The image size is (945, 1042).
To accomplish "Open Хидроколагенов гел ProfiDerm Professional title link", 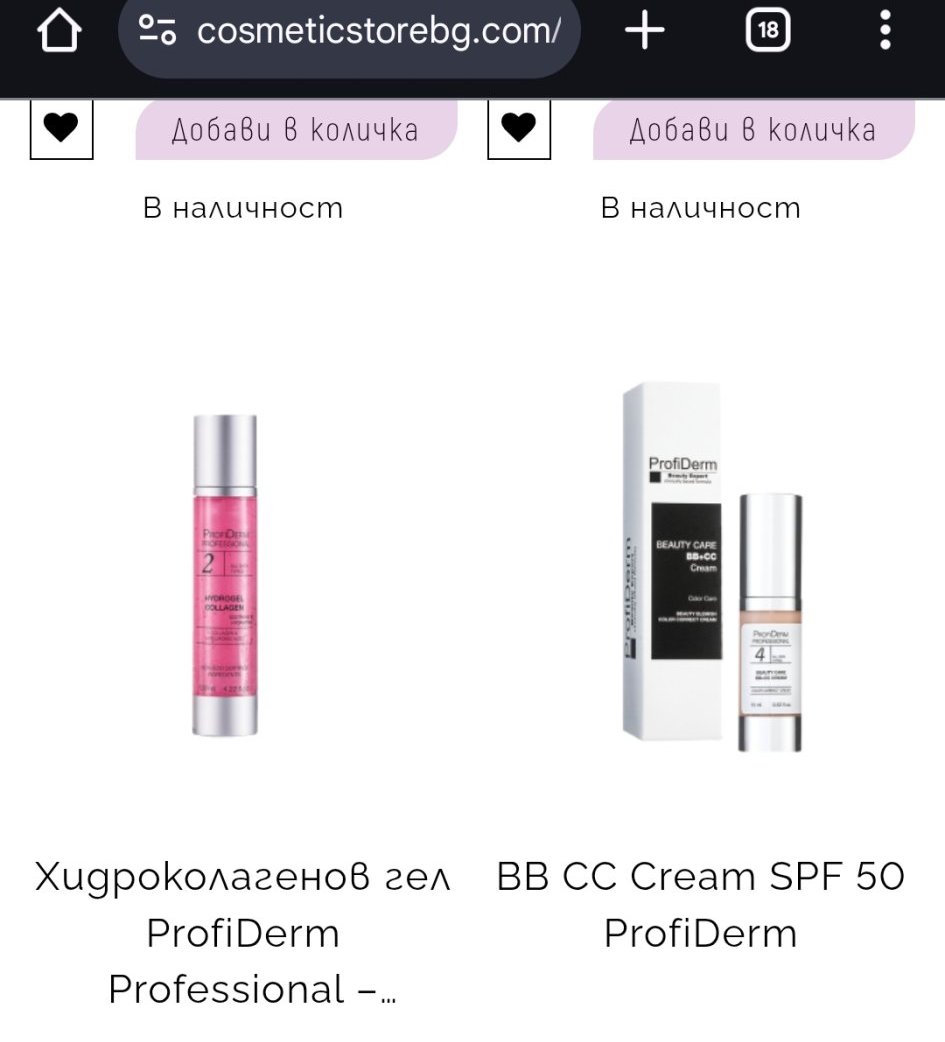I will [243, 933].
